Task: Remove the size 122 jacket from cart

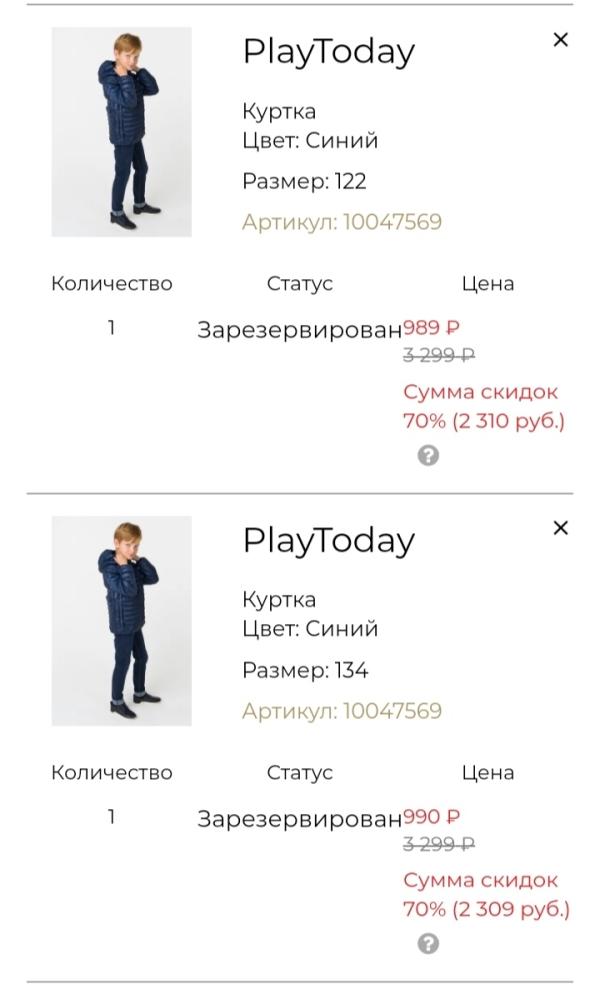Action: (560, 40)
